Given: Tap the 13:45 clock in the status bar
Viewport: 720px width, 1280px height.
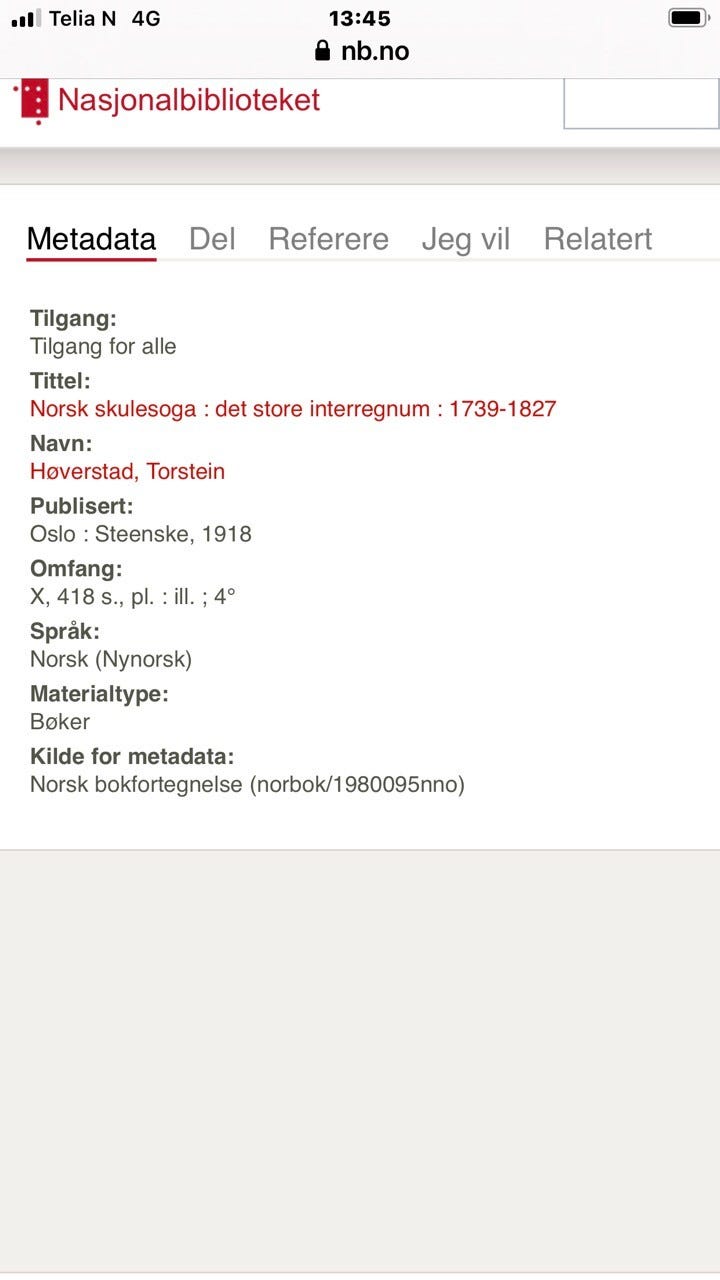Looking at the screenshot, I should (360, 17).
